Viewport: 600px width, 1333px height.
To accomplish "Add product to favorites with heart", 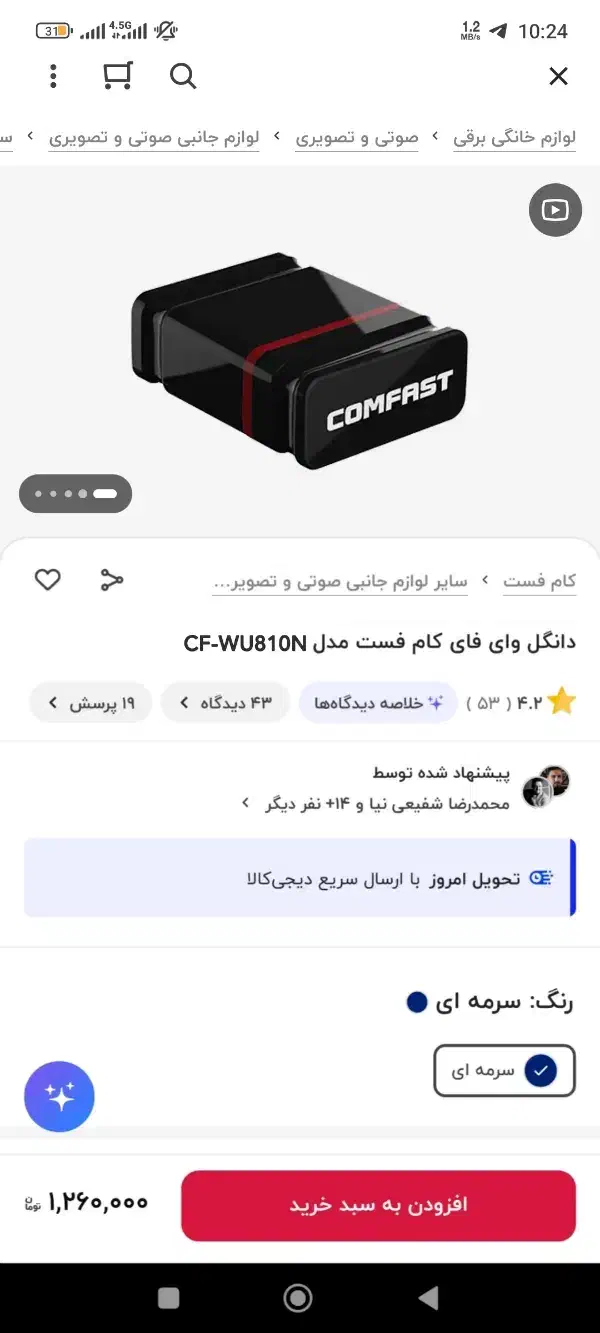I will [x=48, y=579].
